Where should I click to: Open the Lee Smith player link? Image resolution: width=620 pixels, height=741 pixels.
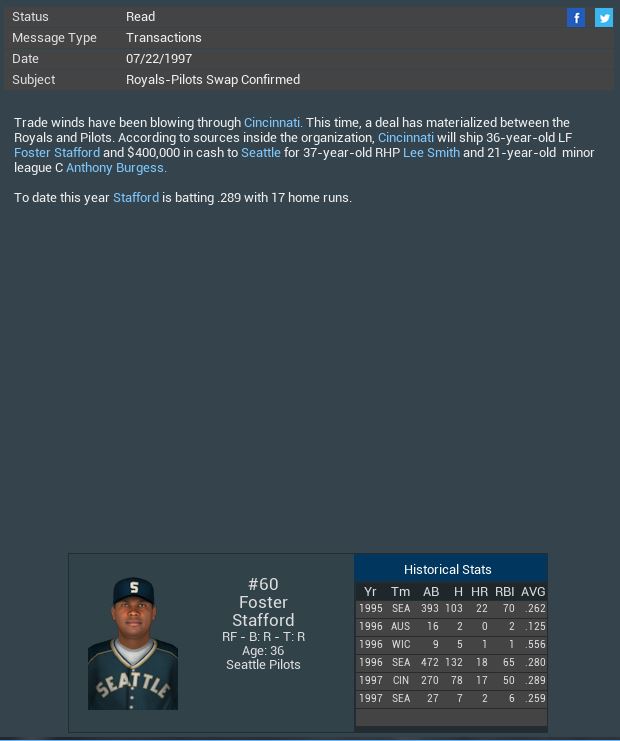tap(431, 153)
